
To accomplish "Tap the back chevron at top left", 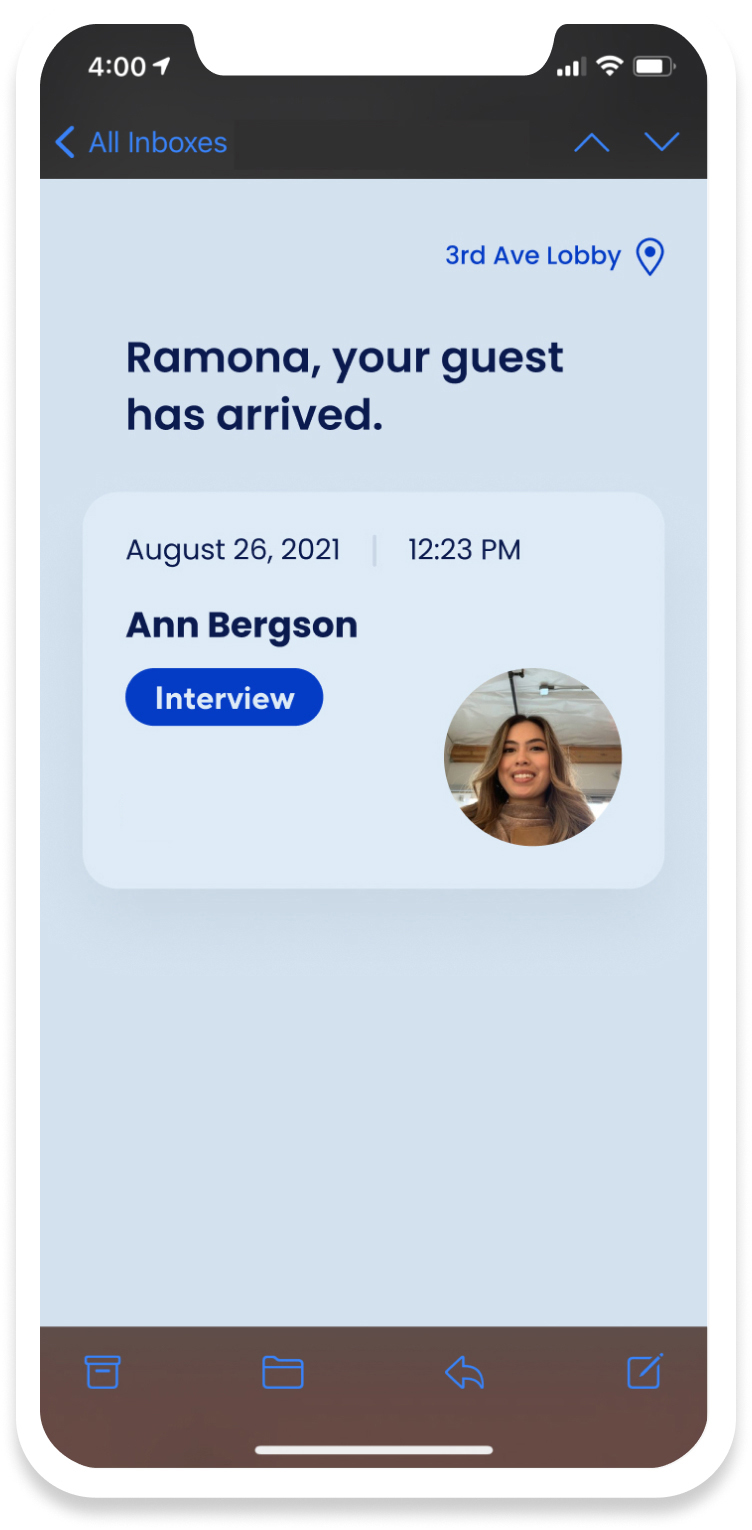I will (64, 143).
